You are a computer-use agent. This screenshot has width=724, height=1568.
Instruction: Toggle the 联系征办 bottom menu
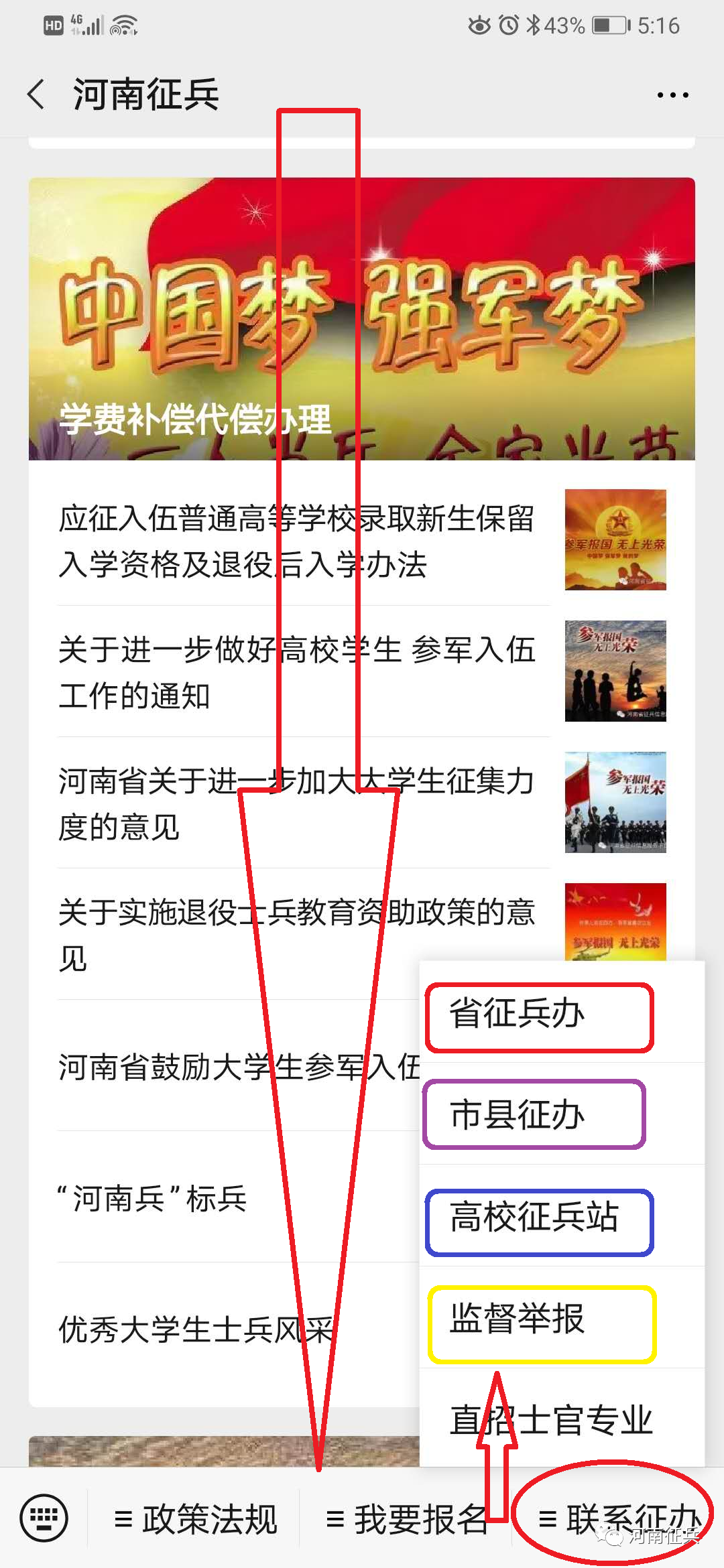pos(618,1519)
